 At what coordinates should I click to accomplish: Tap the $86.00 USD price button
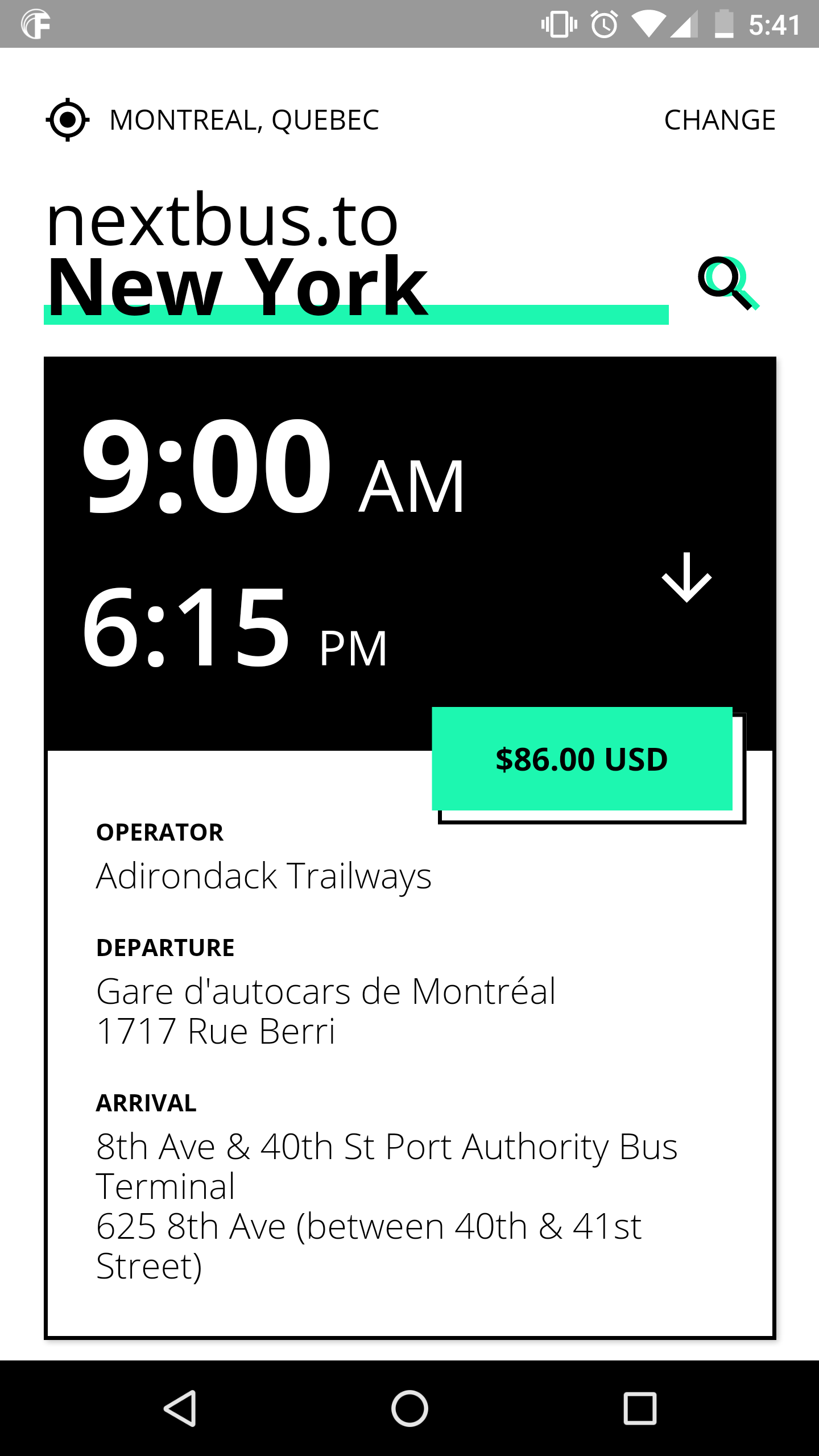[x=582, y=759]
